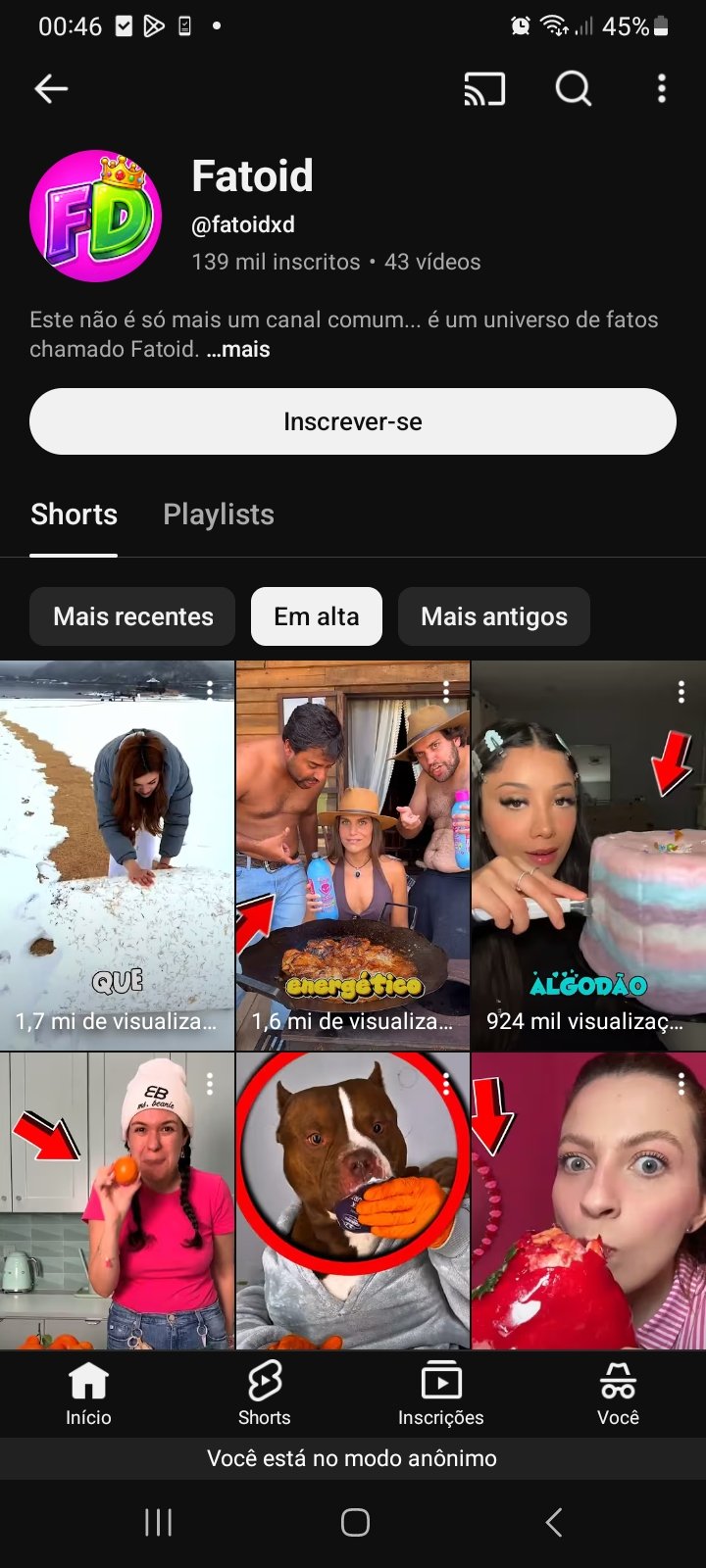The height and width of the screenshot is (1568, 706).
Task: Open options menu on the snow video thumbnail
Action: pos(211,690)
